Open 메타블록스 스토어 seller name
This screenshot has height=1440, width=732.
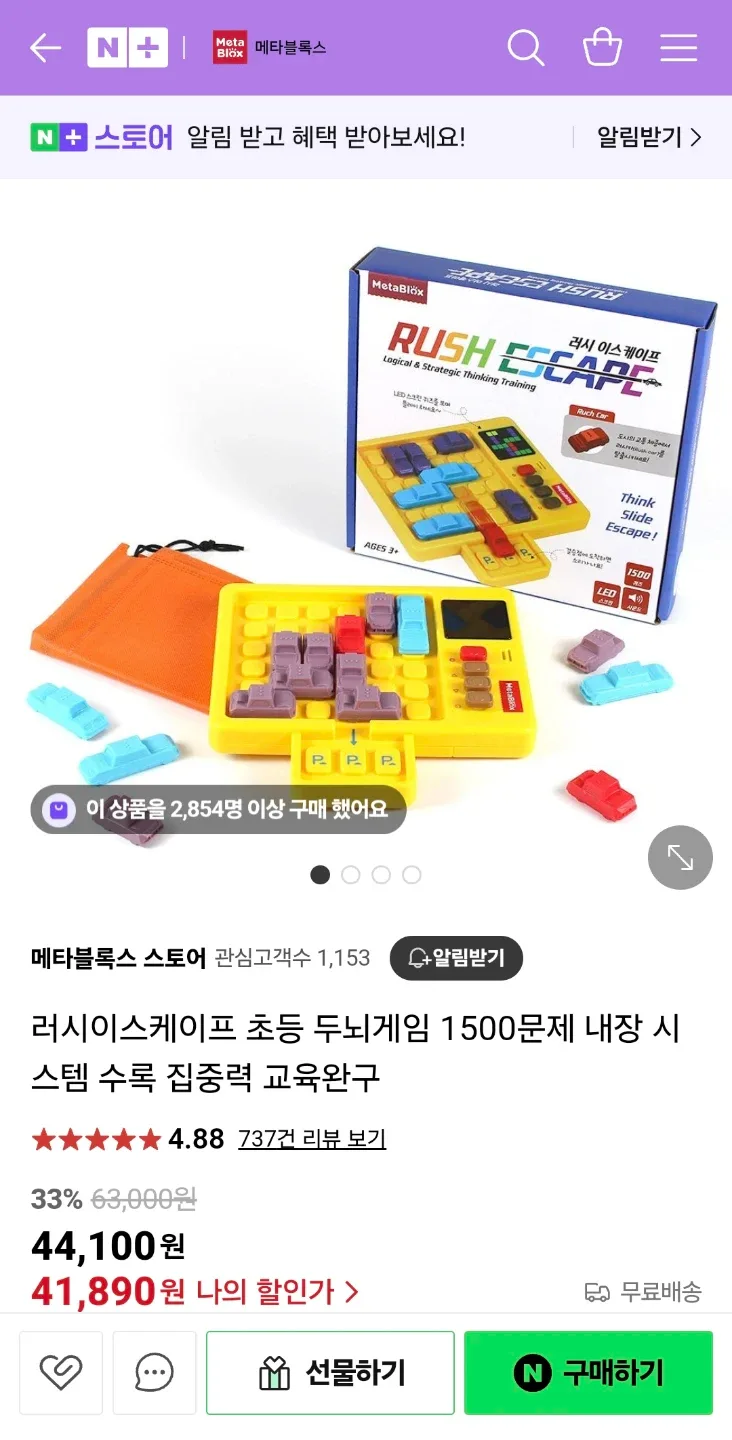118,958
